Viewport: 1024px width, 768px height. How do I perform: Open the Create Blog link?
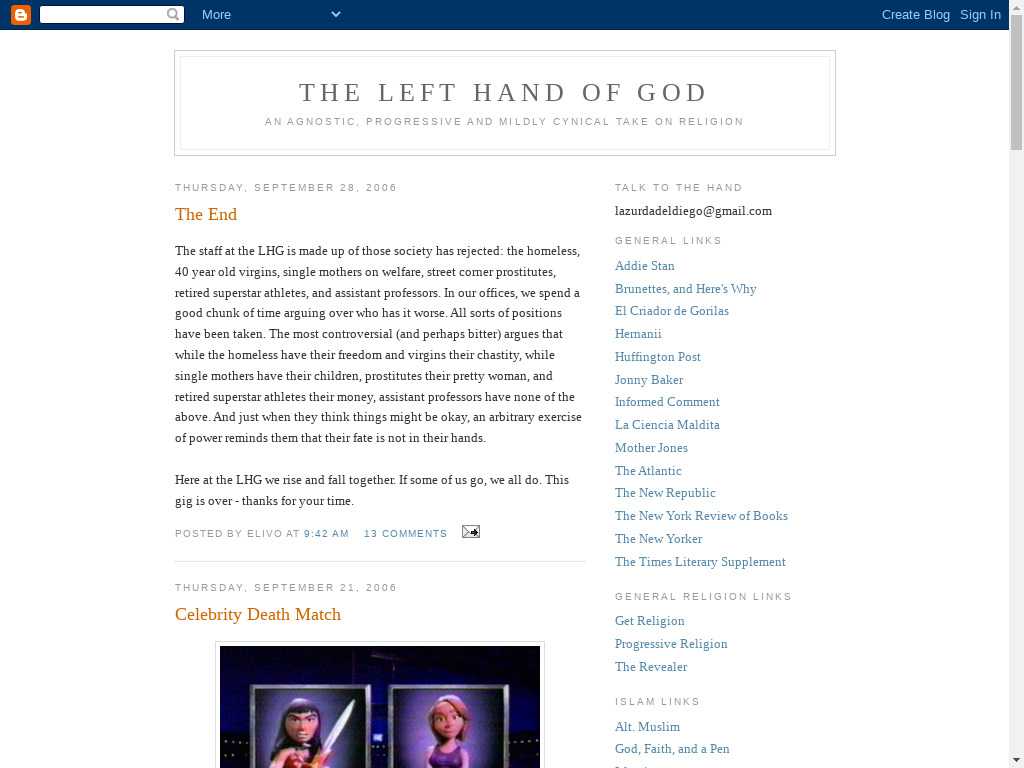pos(915,14)
